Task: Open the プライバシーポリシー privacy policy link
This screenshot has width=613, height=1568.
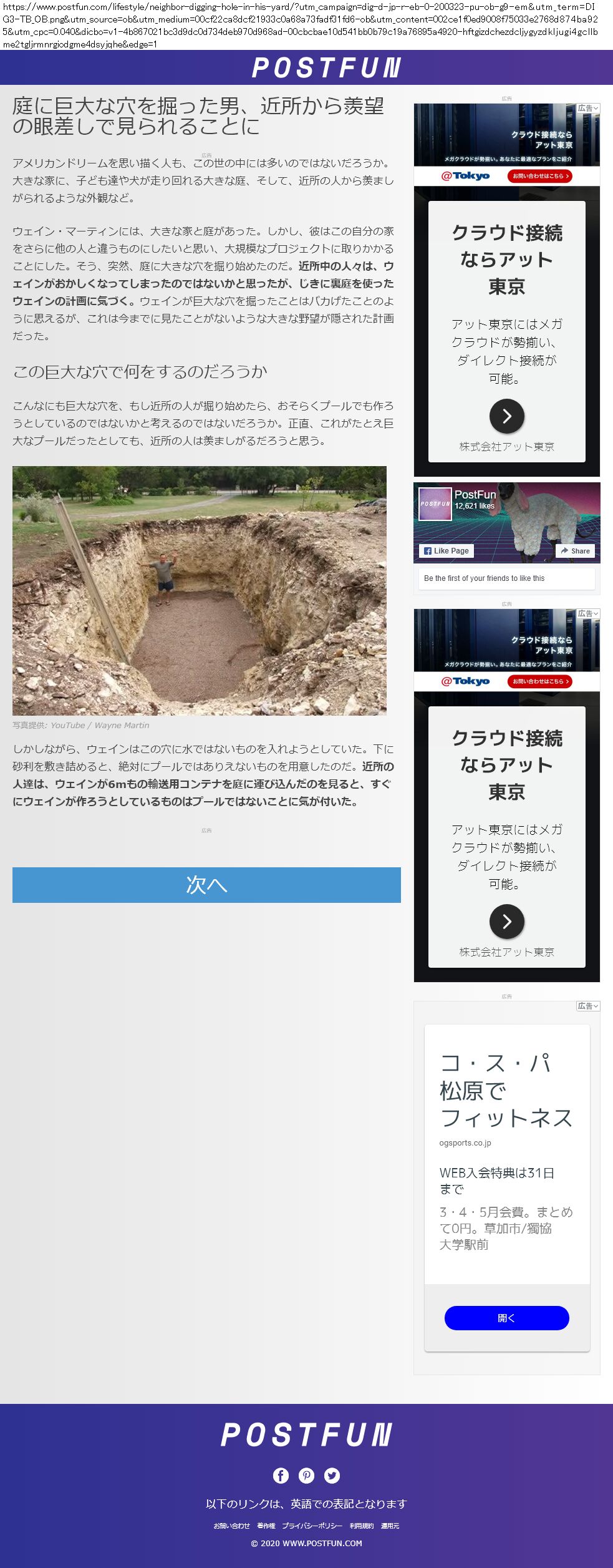Action: (312, 1526)
